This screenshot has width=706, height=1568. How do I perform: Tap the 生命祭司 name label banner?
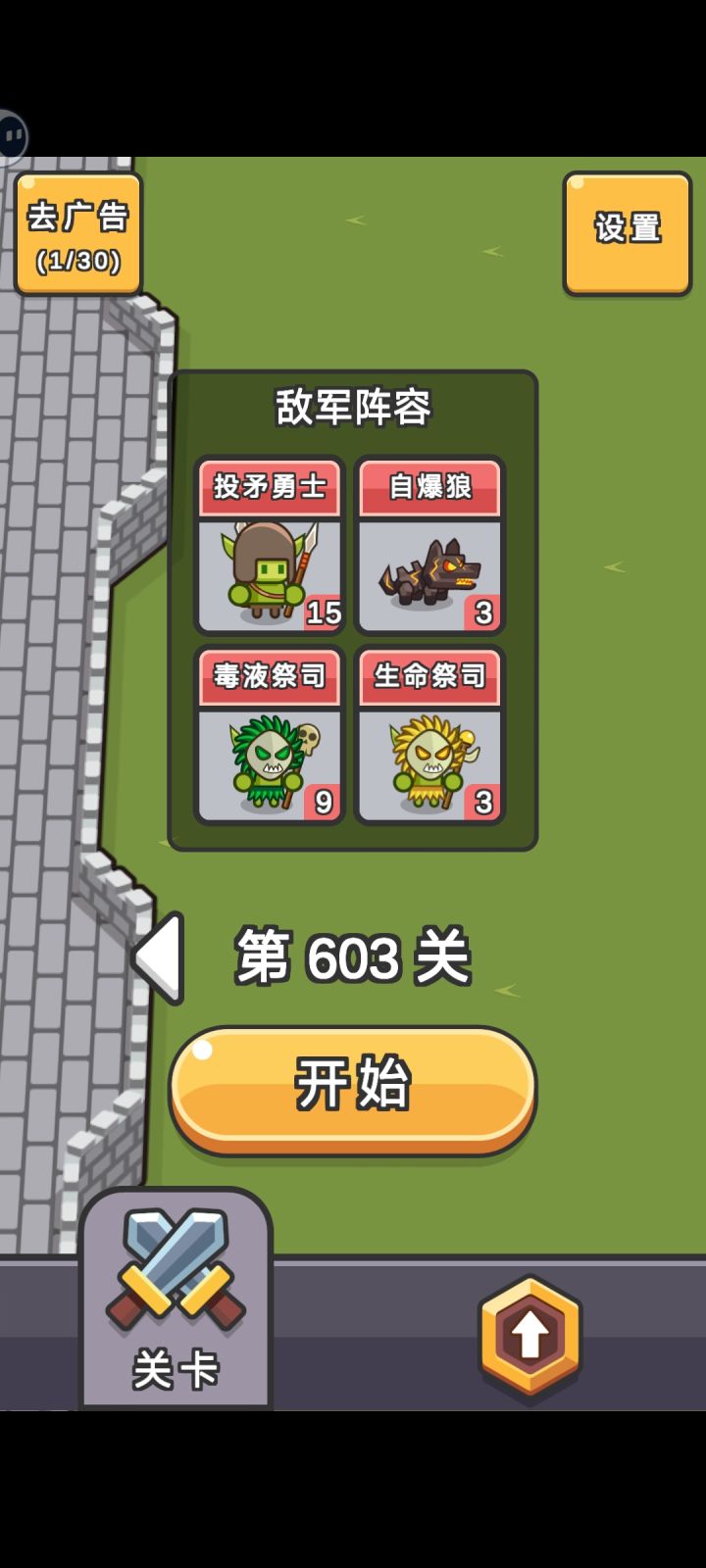[x=429, y=678]
